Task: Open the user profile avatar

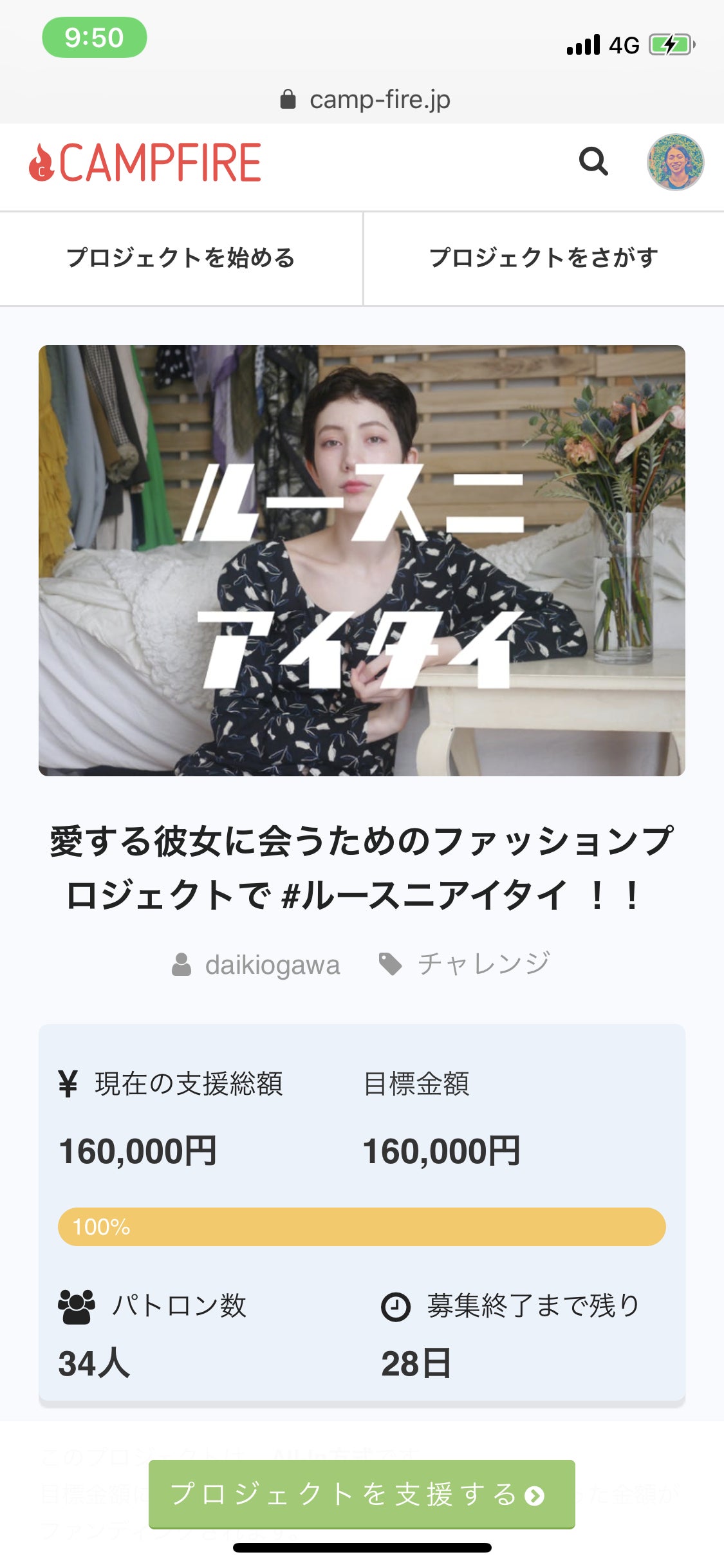Action: 675,162
